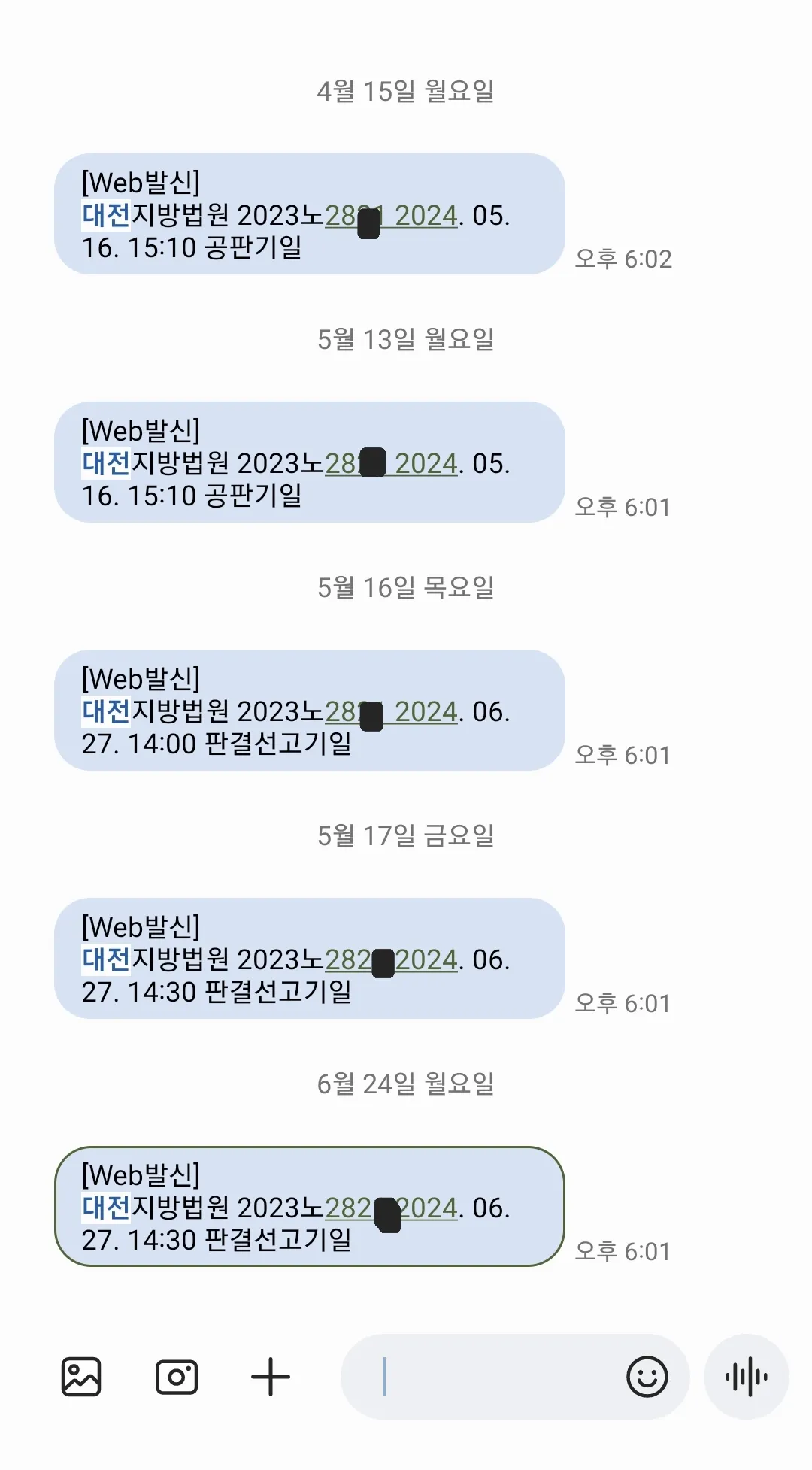The width and height of the screenshot is (812, 1470).
Task: Tap the May 16 판결선고기일 message bubble
Action: pos(308,714)
